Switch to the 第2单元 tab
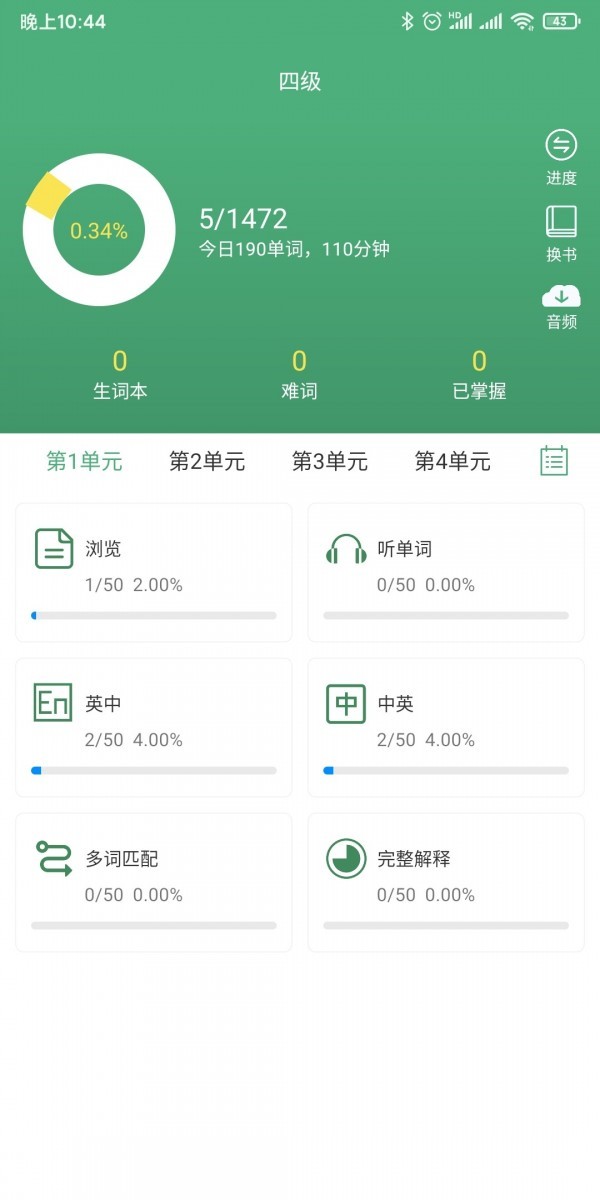Viewport: 600px width, 1200px height. click(x=207, y=461)
